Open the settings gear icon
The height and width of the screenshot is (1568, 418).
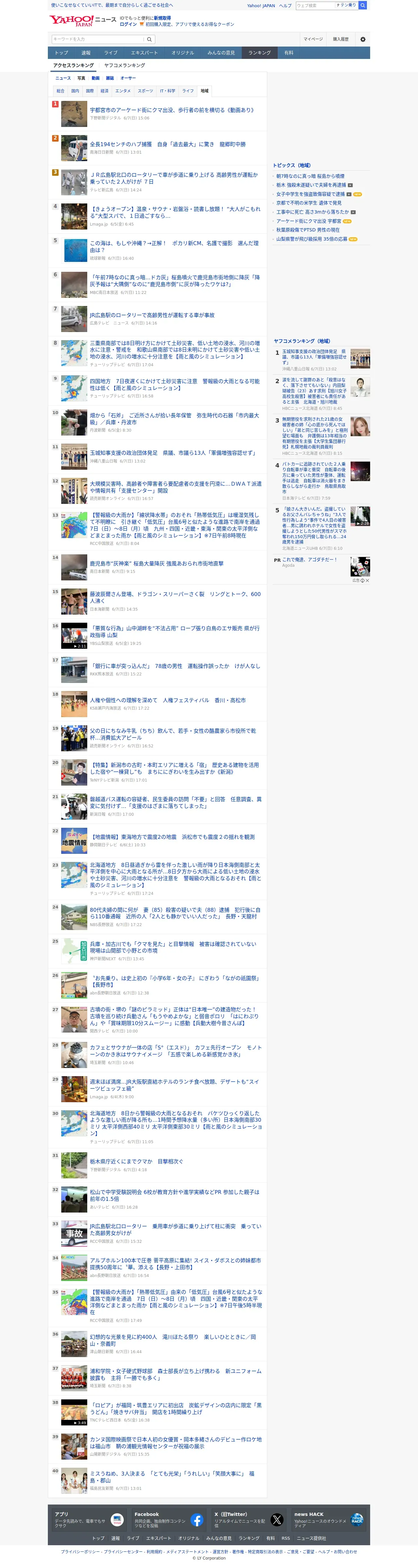pos(363,39)
